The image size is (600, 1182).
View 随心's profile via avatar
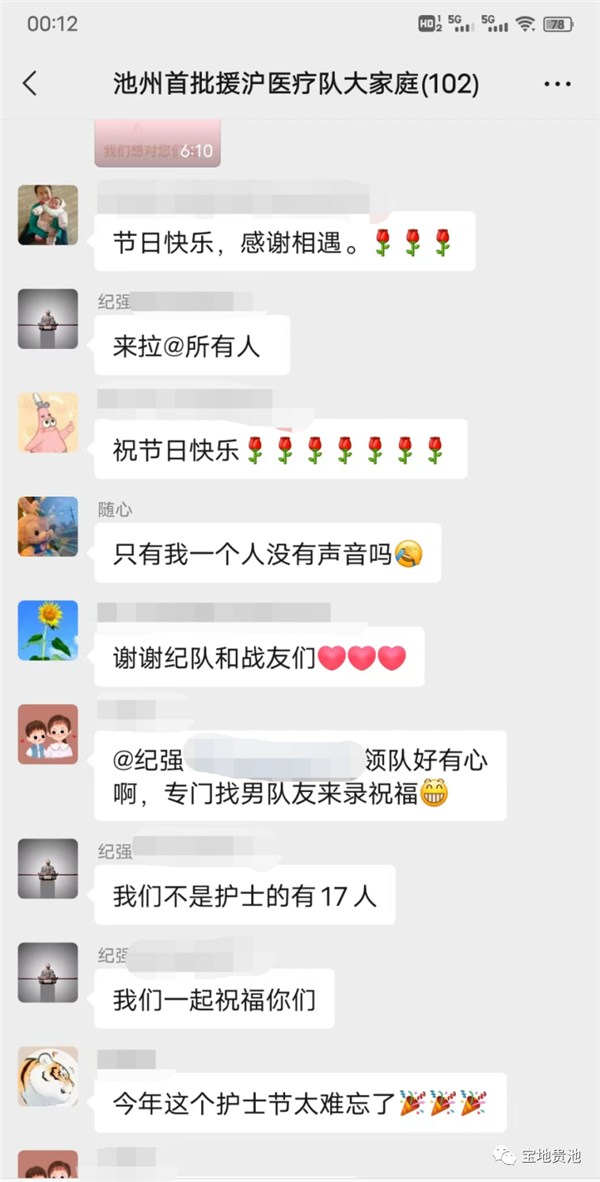point(48,527)
